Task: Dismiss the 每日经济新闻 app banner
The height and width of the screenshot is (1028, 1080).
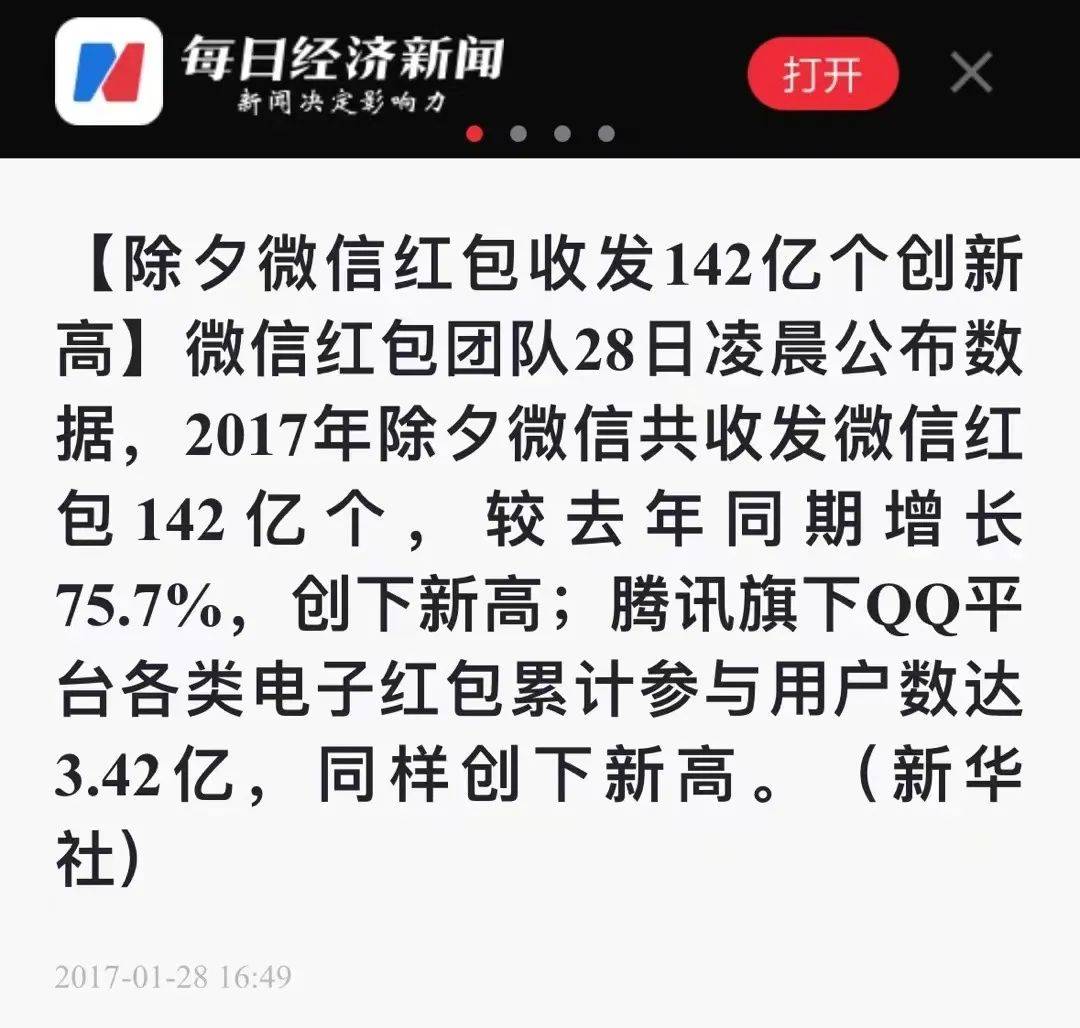Action: pyautogui.click(x=970, y=74)
